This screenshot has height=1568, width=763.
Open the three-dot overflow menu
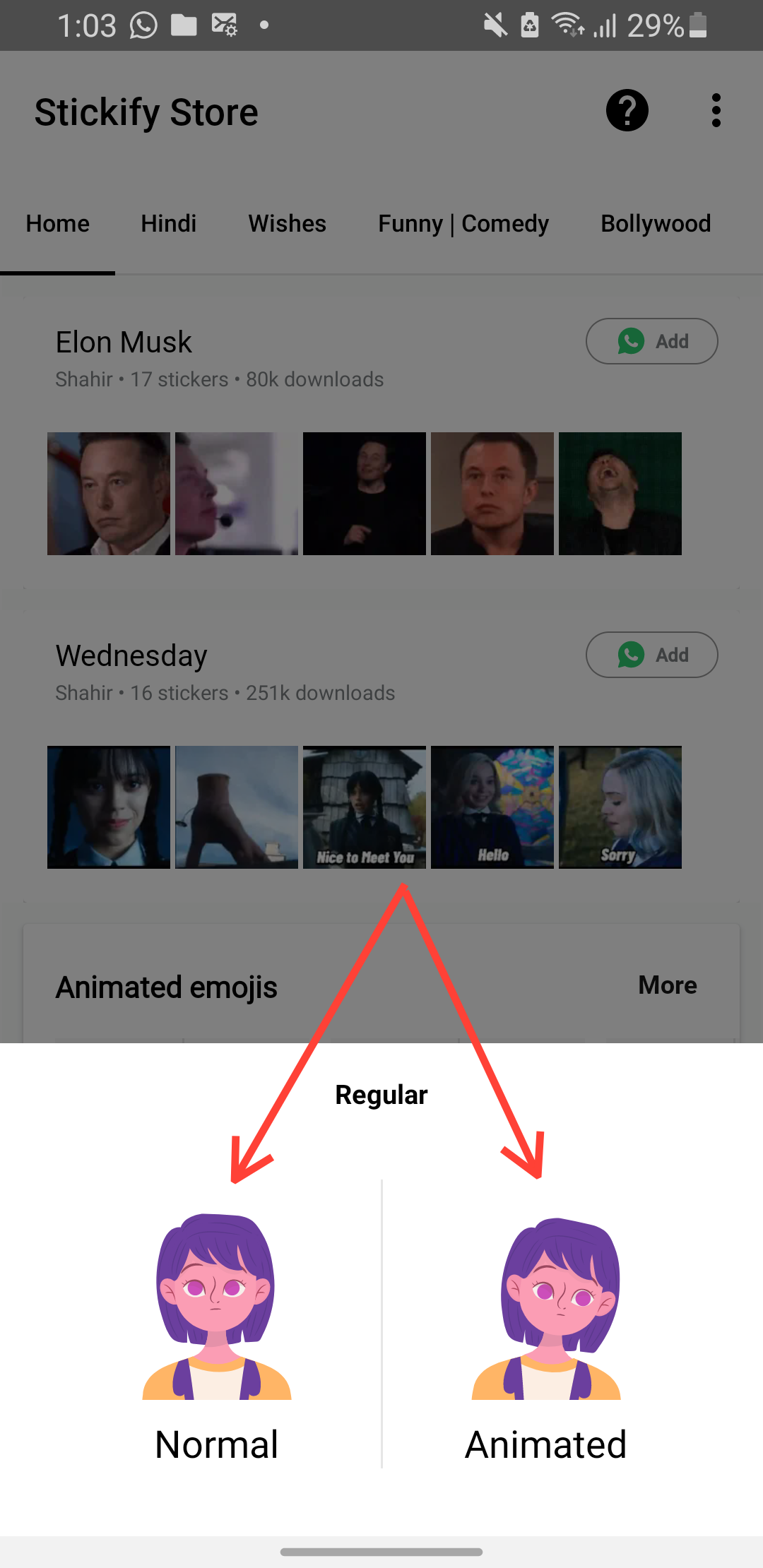(x=716, y=111)
